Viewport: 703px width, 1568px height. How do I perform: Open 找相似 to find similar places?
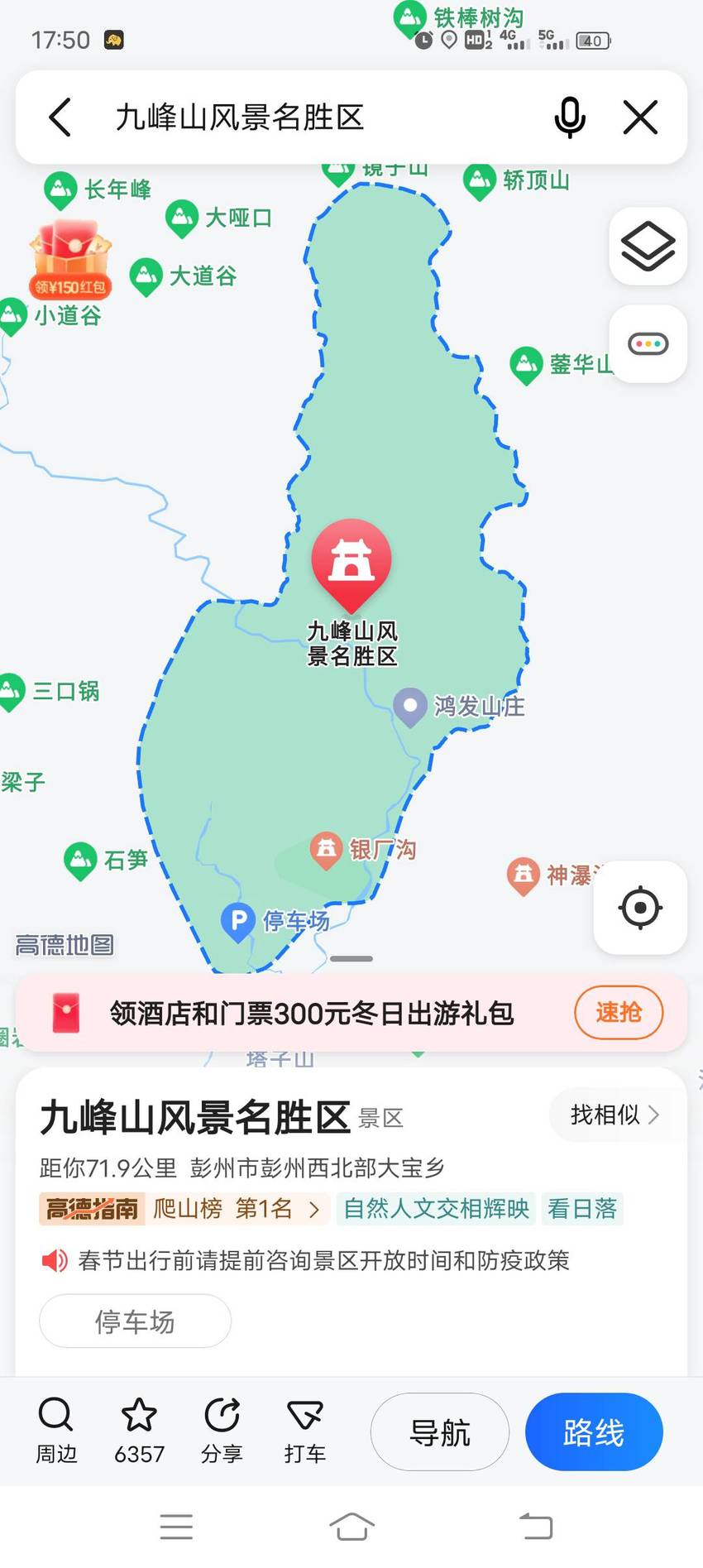(x=615, y=1115)
